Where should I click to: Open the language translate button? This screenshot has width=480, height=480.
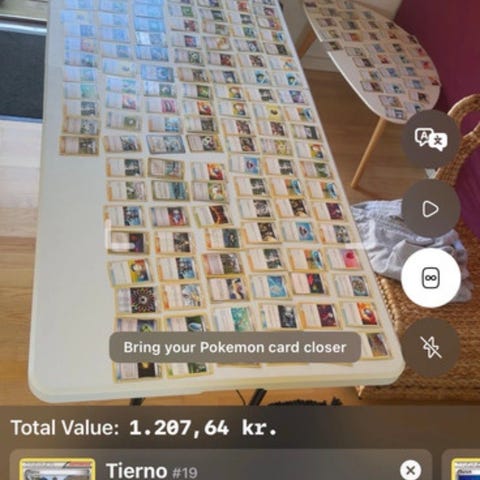pyautogui.click(x=431, y=139)
